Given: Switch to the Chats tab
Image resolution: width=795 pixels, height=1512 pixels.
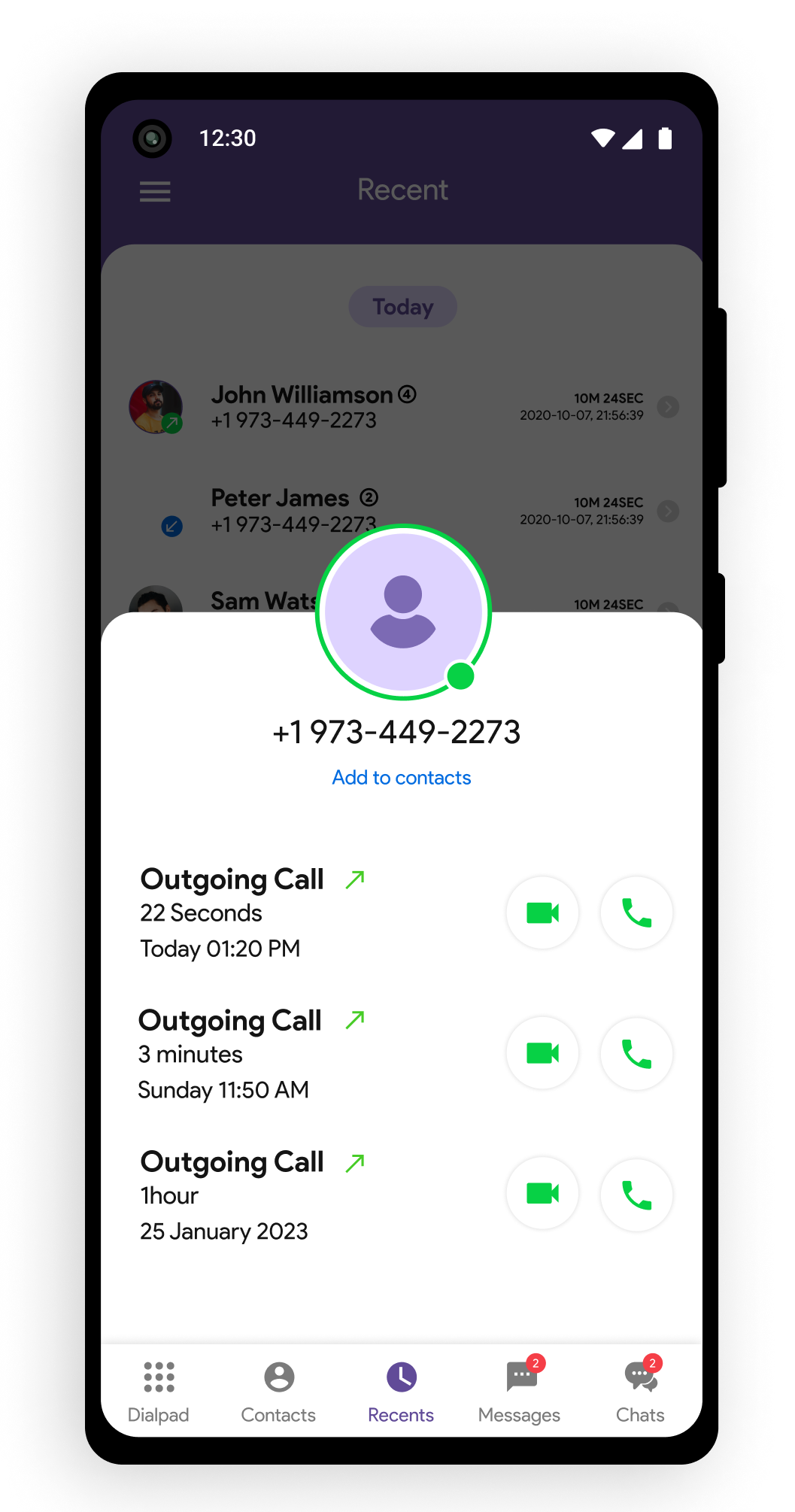Looking at the screenshot, I should click(640, 1392).
